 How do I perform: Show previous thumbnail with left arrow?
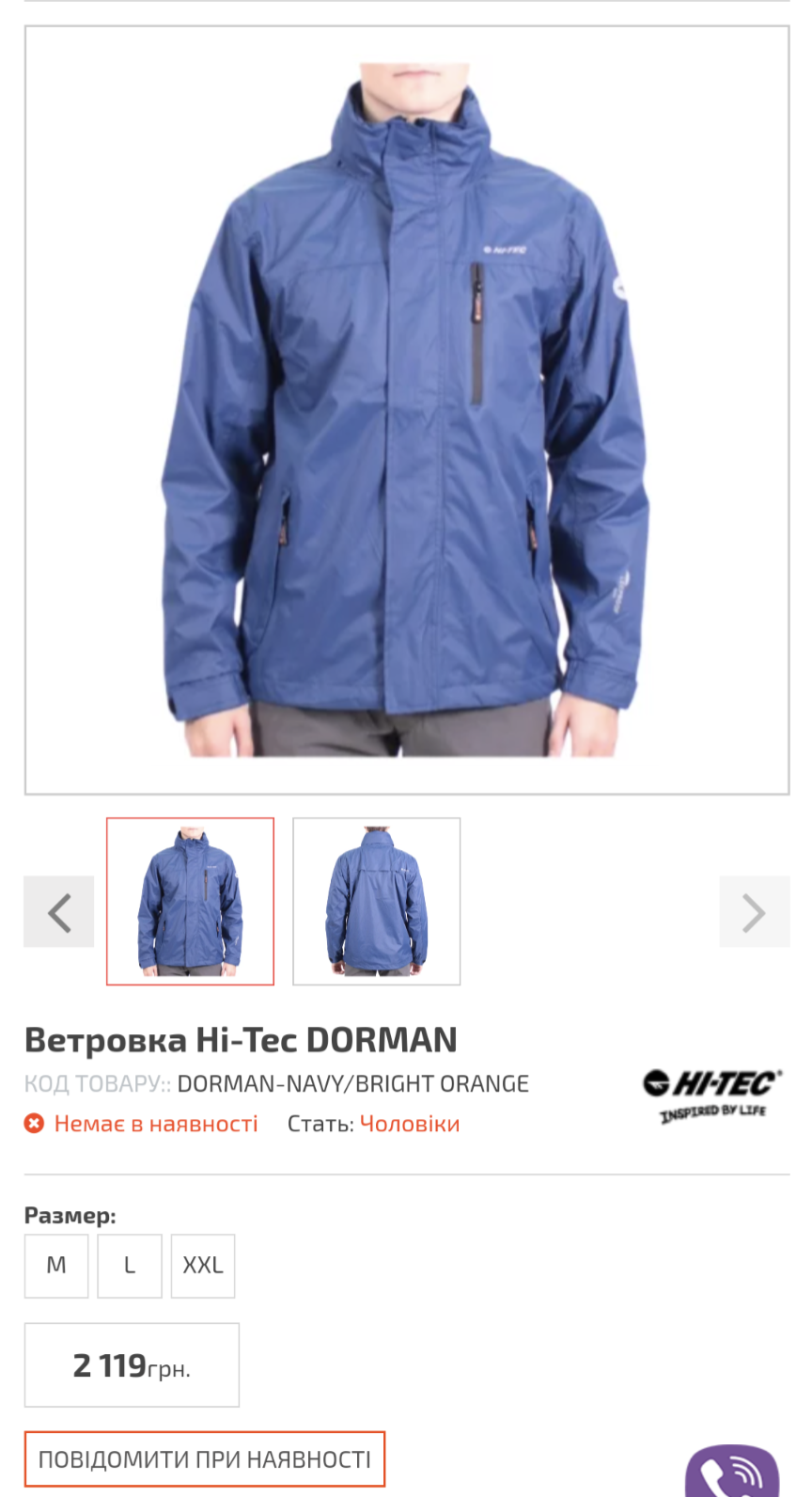coord(59,912)
